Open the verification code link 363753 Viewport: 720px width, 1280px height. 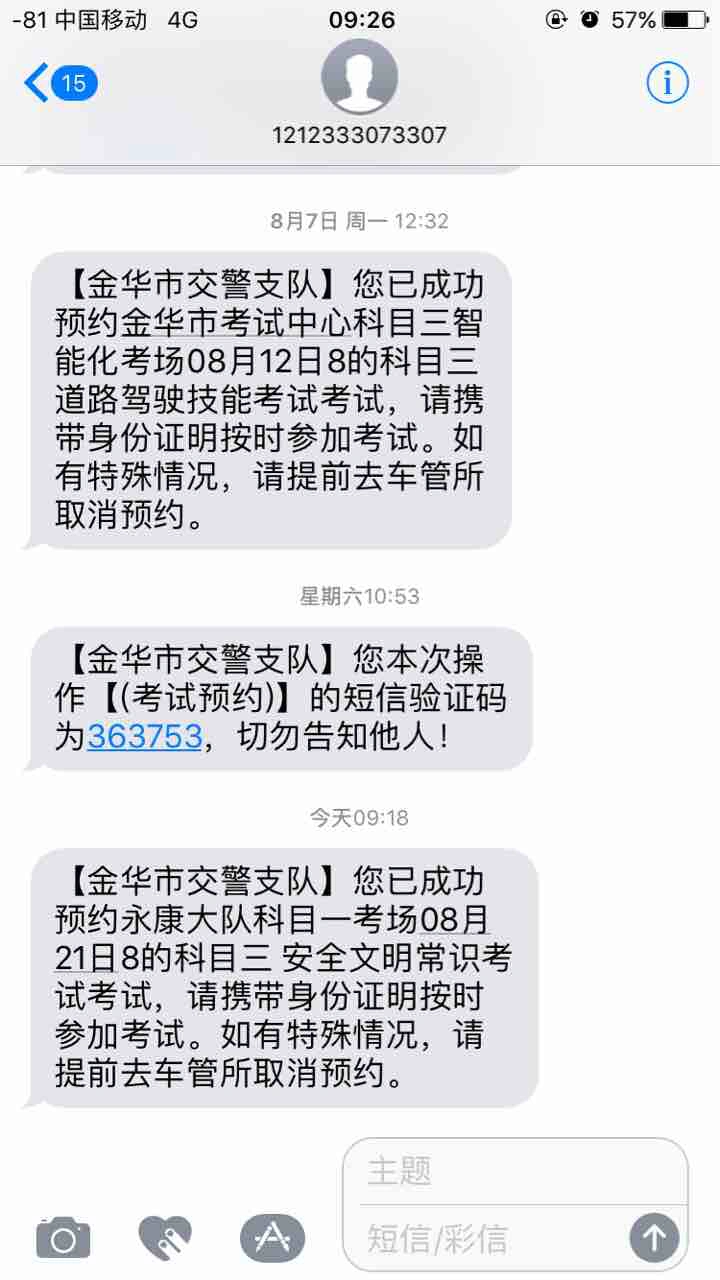pos(145,737)
